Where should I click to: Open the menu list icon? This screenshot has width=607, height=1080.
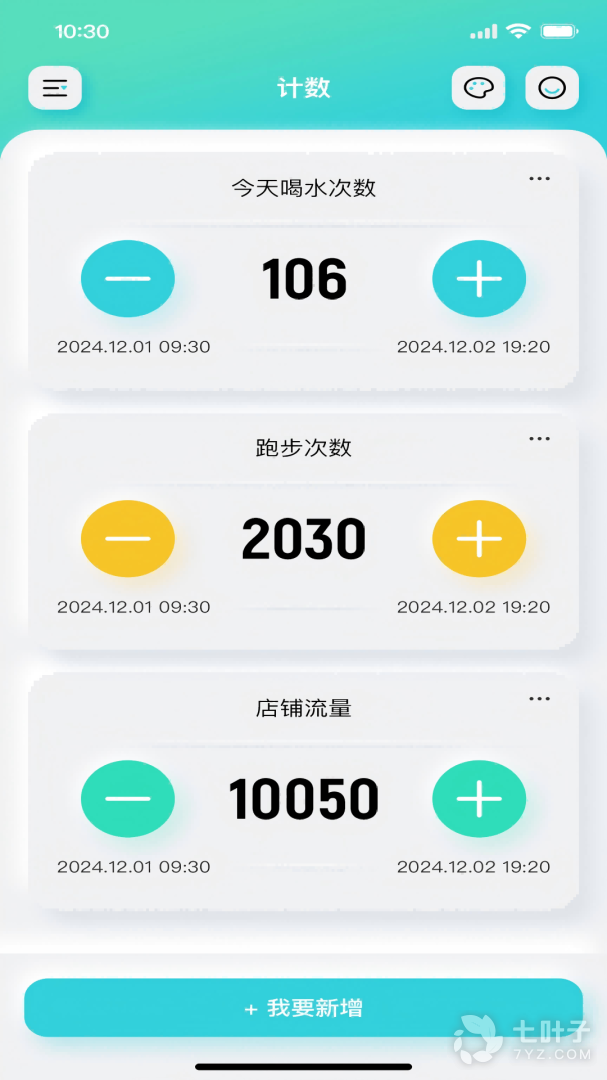(55, 88)
